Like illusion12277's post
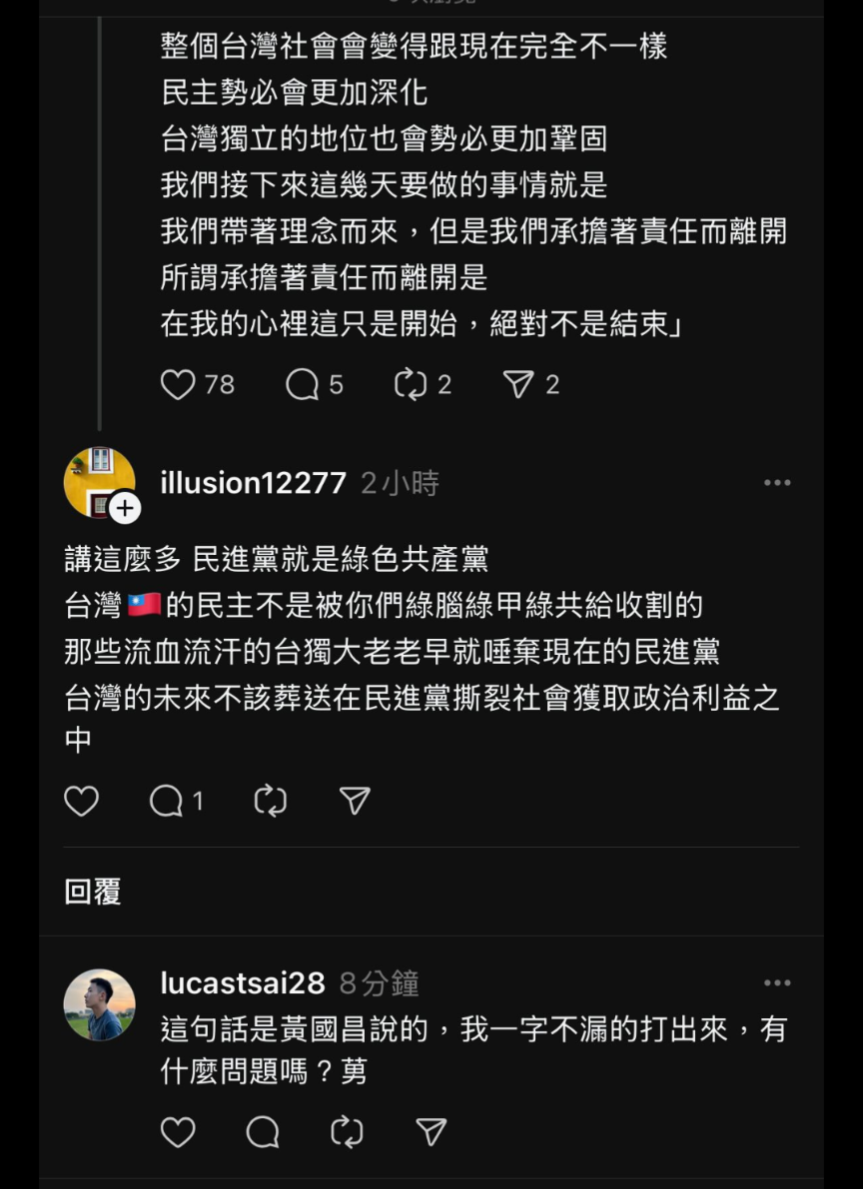863x1189 pixels. pos(82,801)
